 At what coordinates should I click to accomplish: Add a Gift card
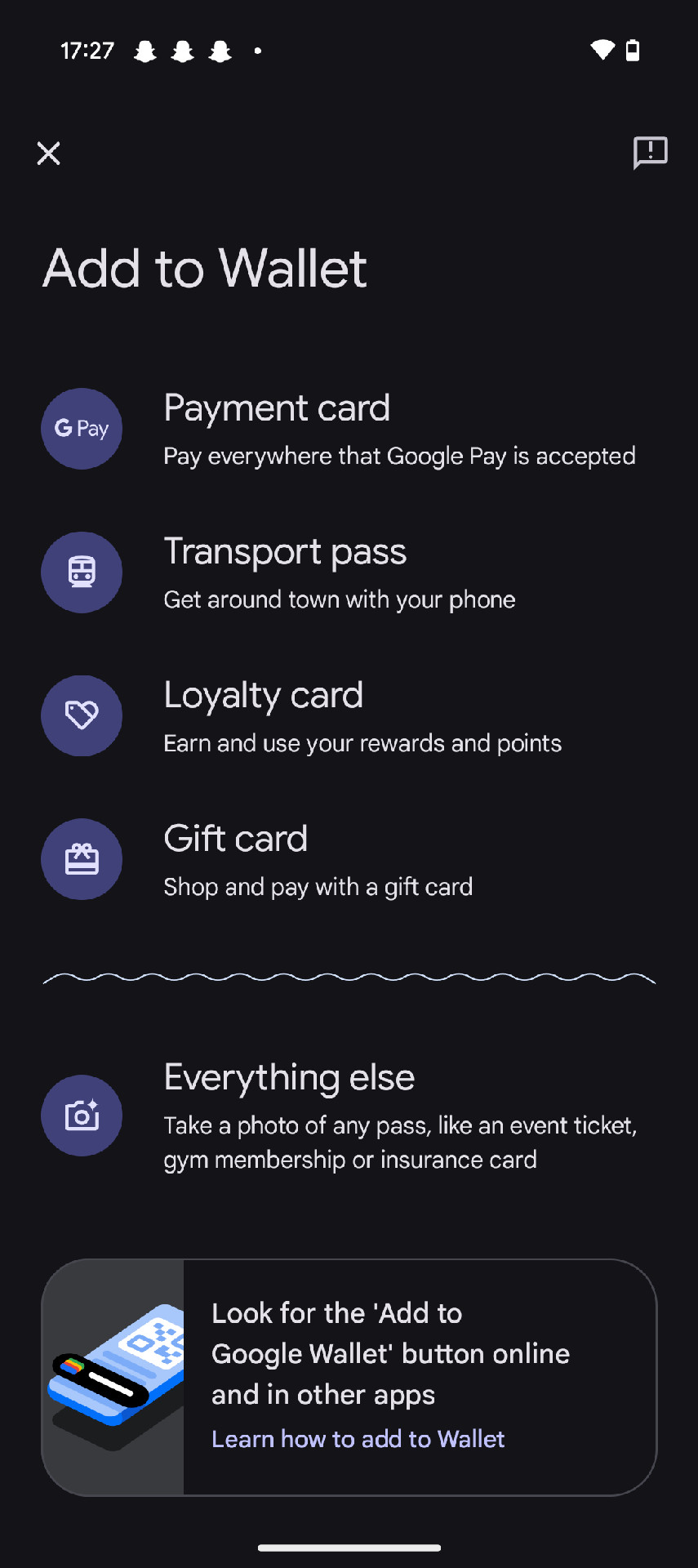point(349,860)
